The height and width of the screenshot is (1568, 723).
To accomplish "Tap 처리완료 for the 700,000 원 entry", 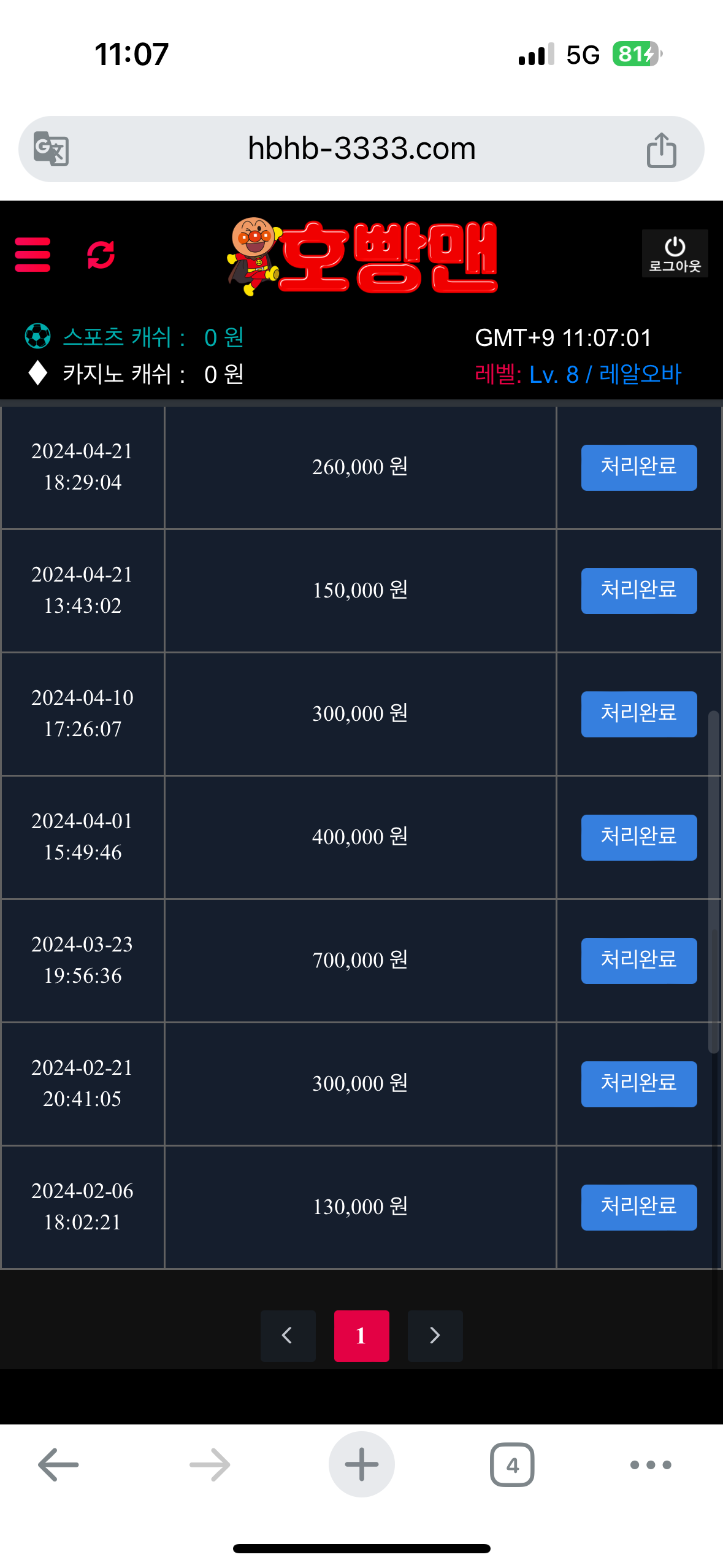I will (638, 961).
